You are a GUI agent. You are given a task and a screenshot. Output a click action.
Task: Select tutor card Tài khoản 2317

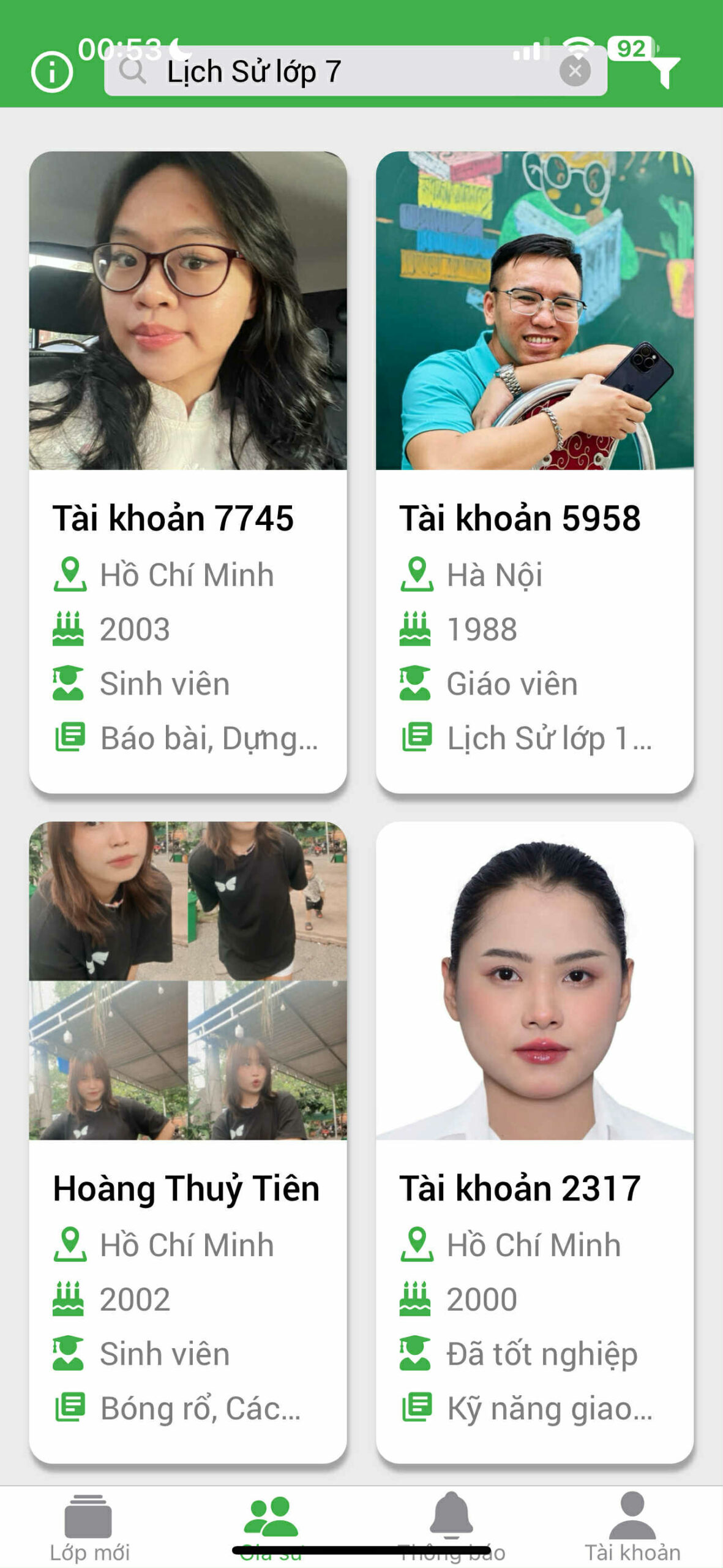coord(534,1142)
